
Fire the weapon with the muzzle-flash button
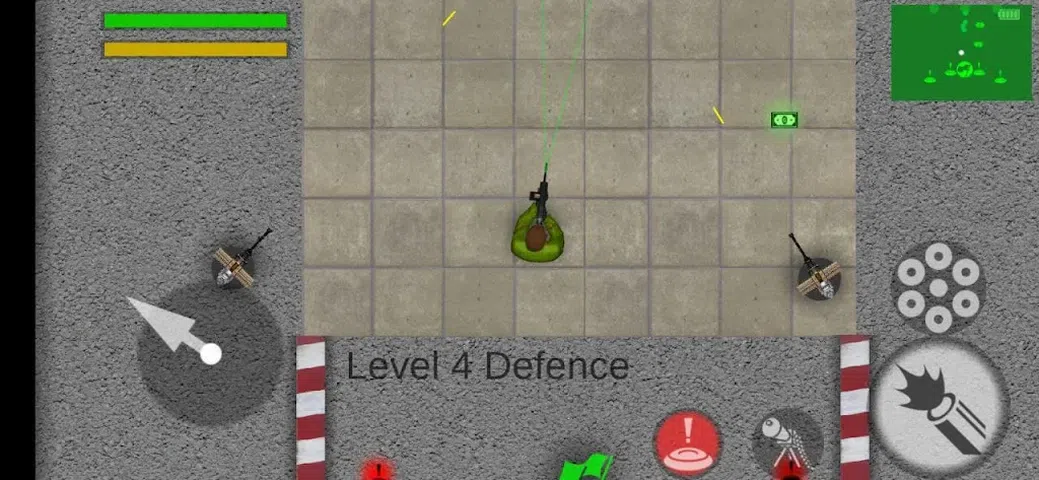(940, 408)
